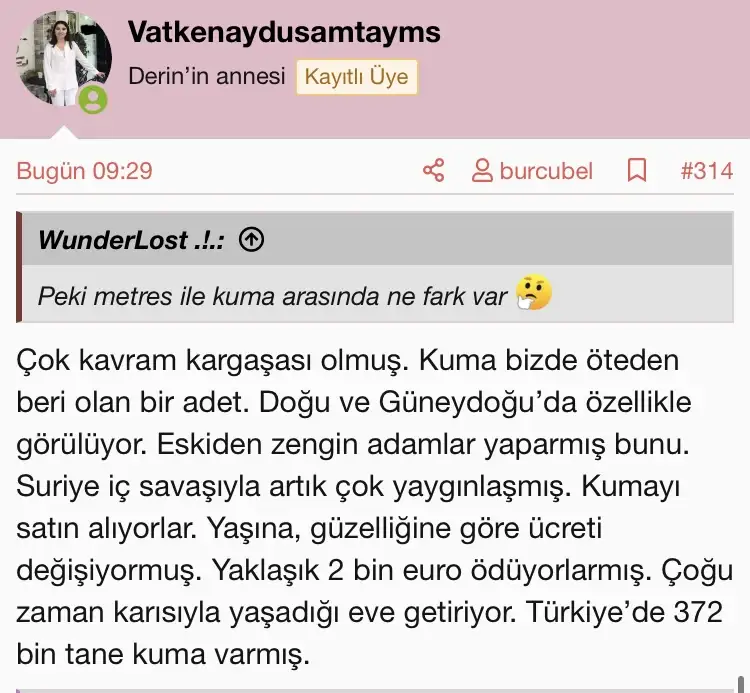Open burcubel user link
Image resolution: width=750 pixels, height=693 pixels.
click(532, 171)
